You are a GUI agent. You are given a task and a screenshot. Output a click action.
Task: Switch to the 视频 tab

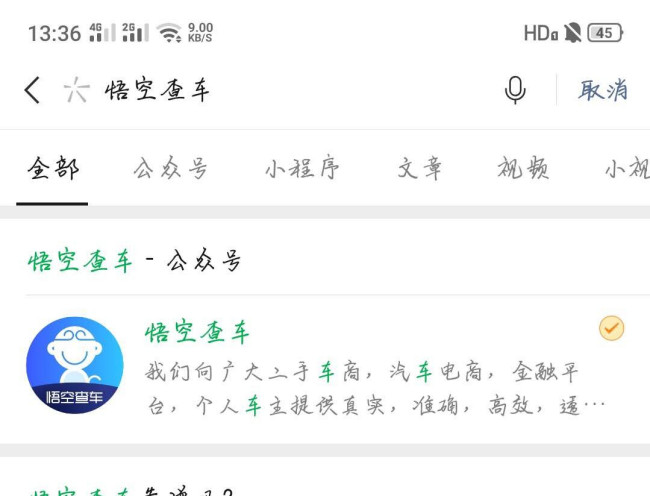pyautogui.click(x=523, y=168)
